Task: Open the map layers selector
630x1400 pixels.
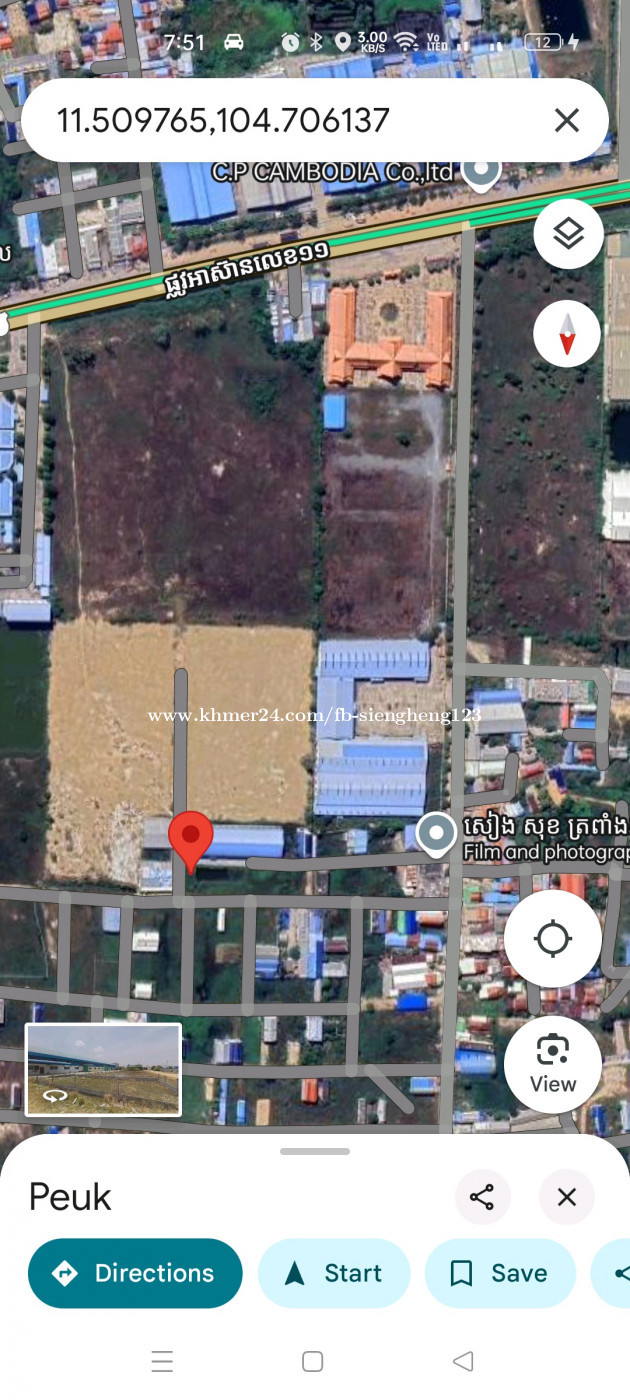Action: pyautogui.click(x=568, y=234)
